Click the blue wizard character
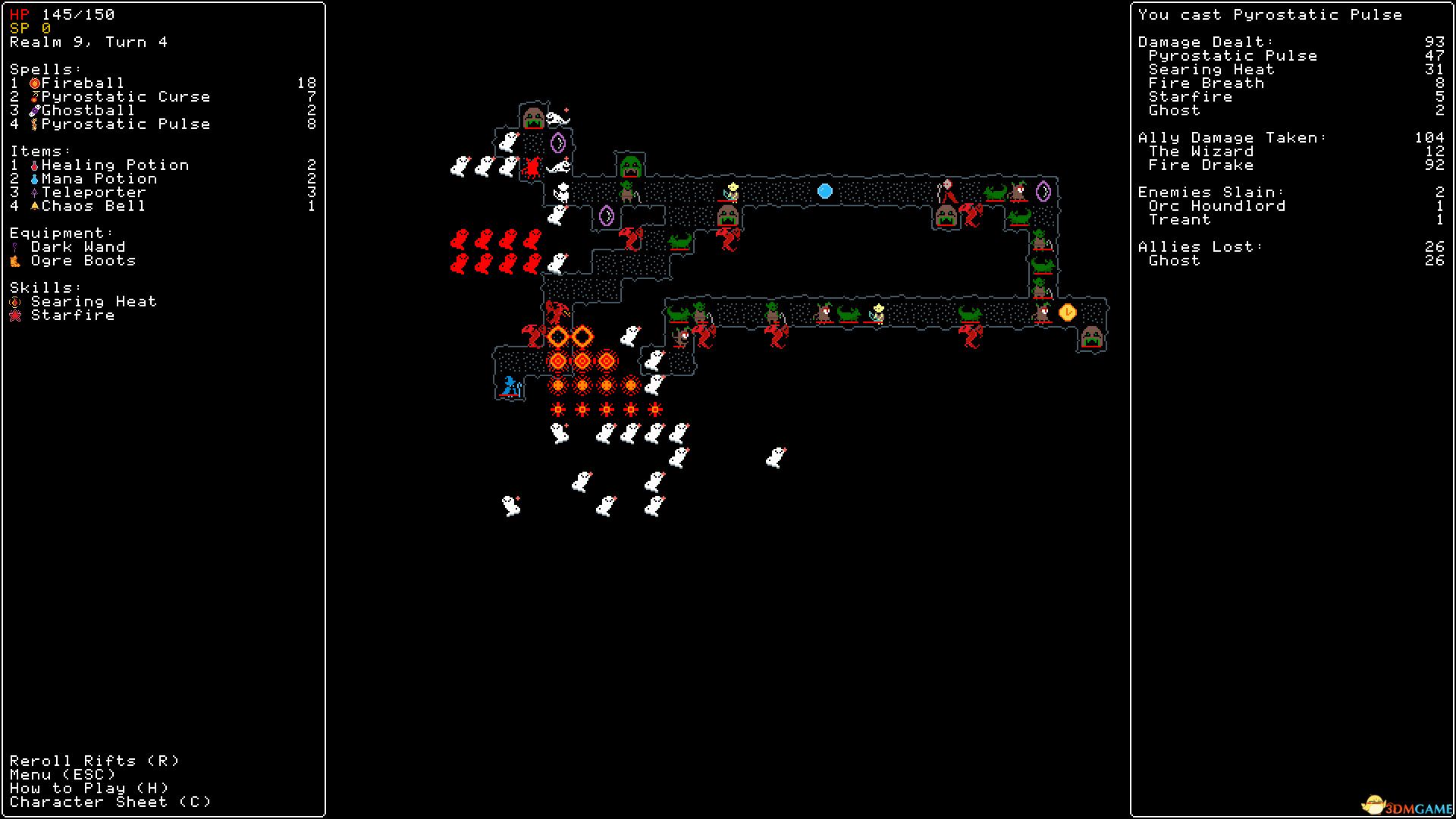1456x819 pixels. click(x=510, y=386)
